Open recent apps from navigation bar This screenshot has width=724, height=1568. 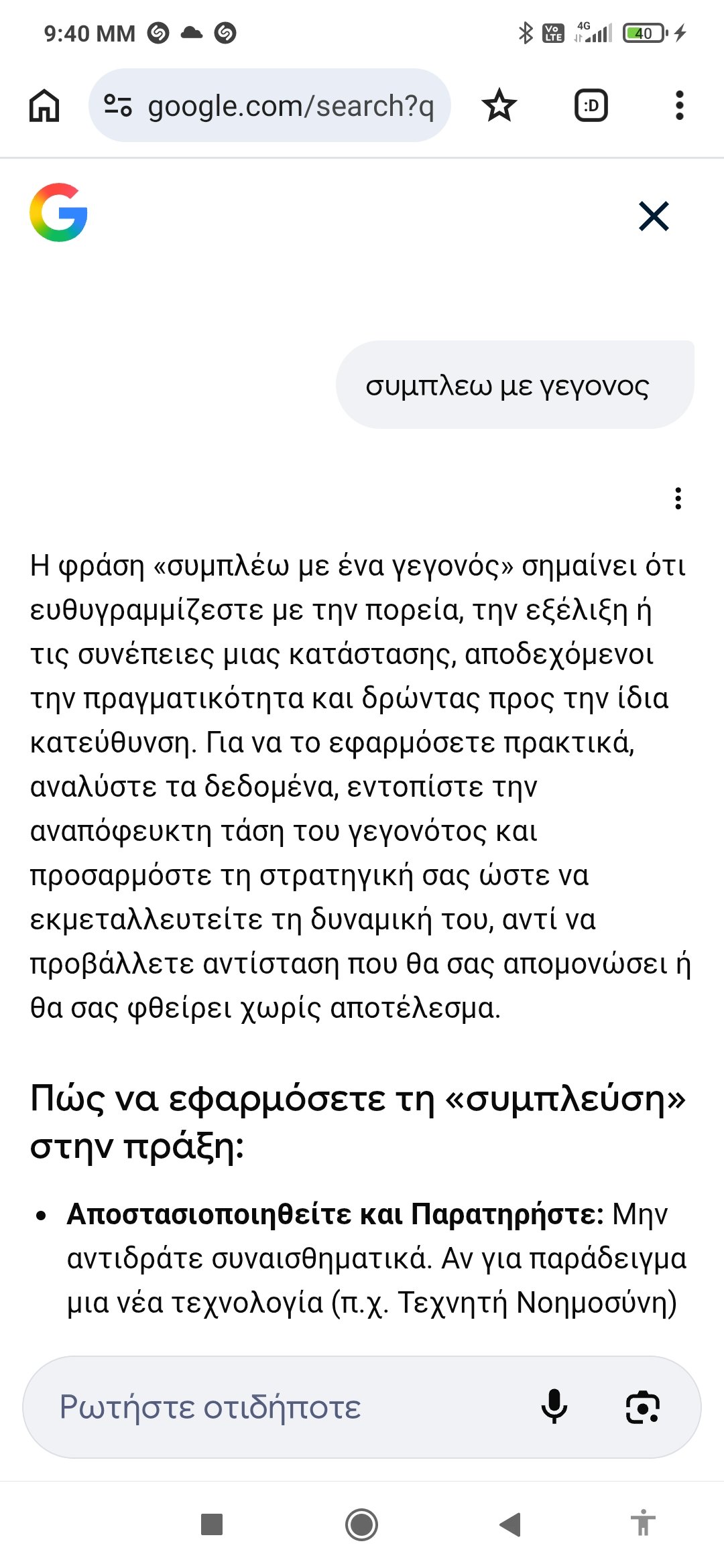pos(212,1524)
